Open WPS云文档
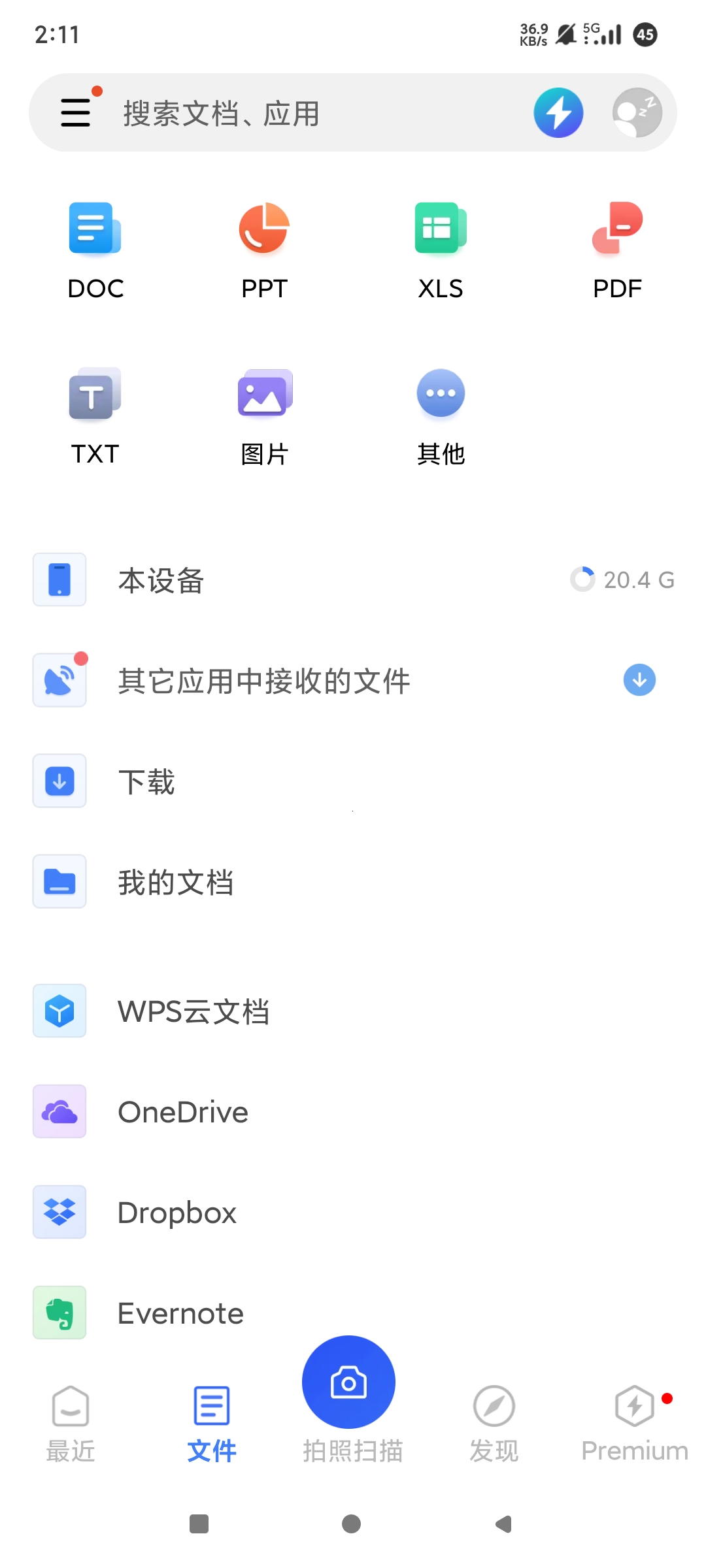706x1568 pixels. (353, 1011)
